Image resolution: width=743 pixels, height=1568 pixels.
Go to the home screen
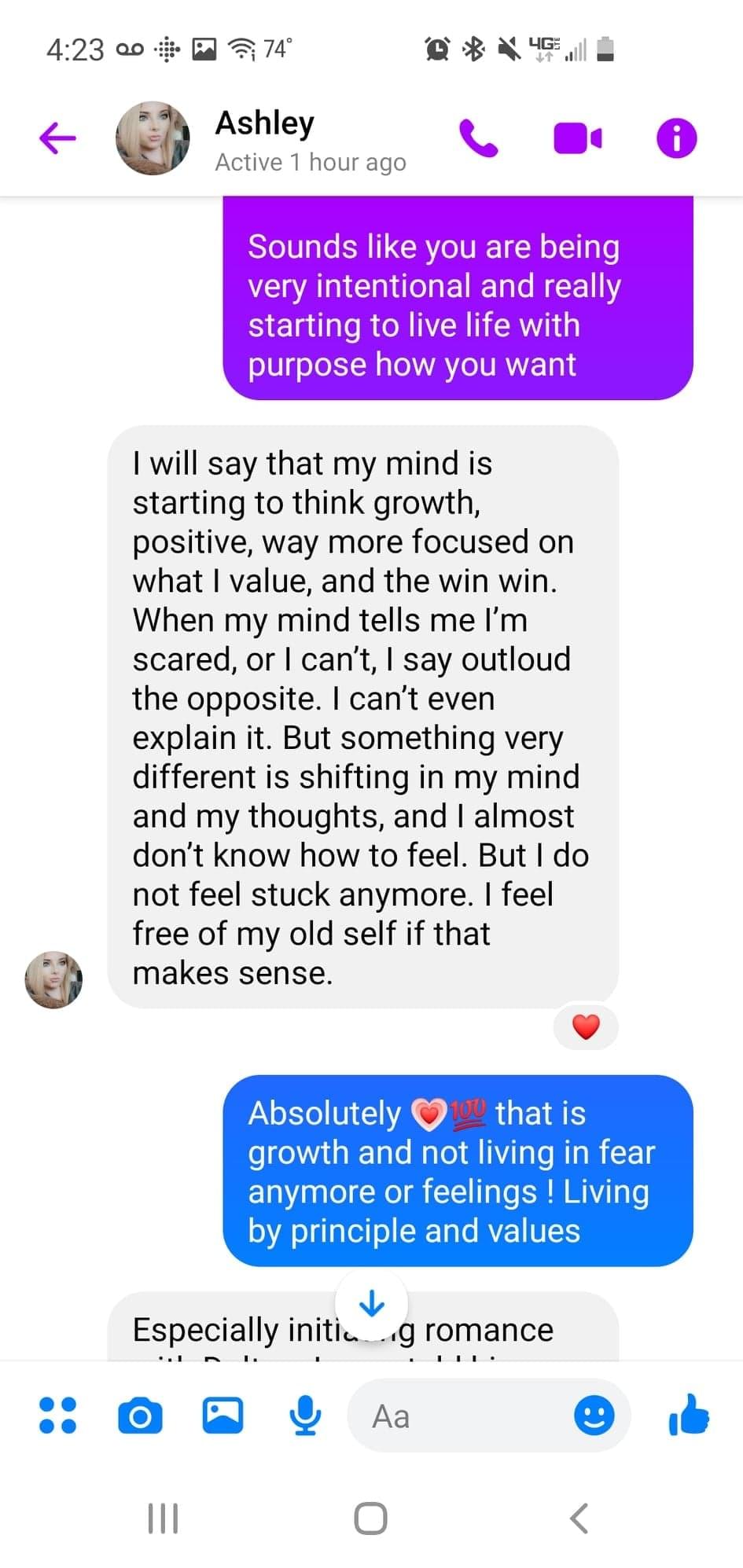(x=371, y=1518)
